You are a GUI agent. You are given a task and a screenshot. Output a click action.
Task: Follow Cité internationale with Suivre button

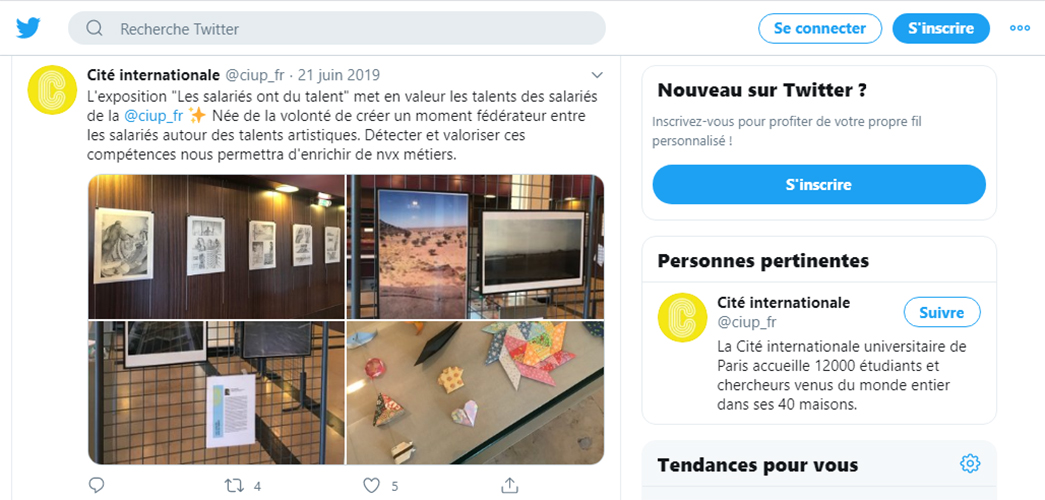click(x=941, y=313)
